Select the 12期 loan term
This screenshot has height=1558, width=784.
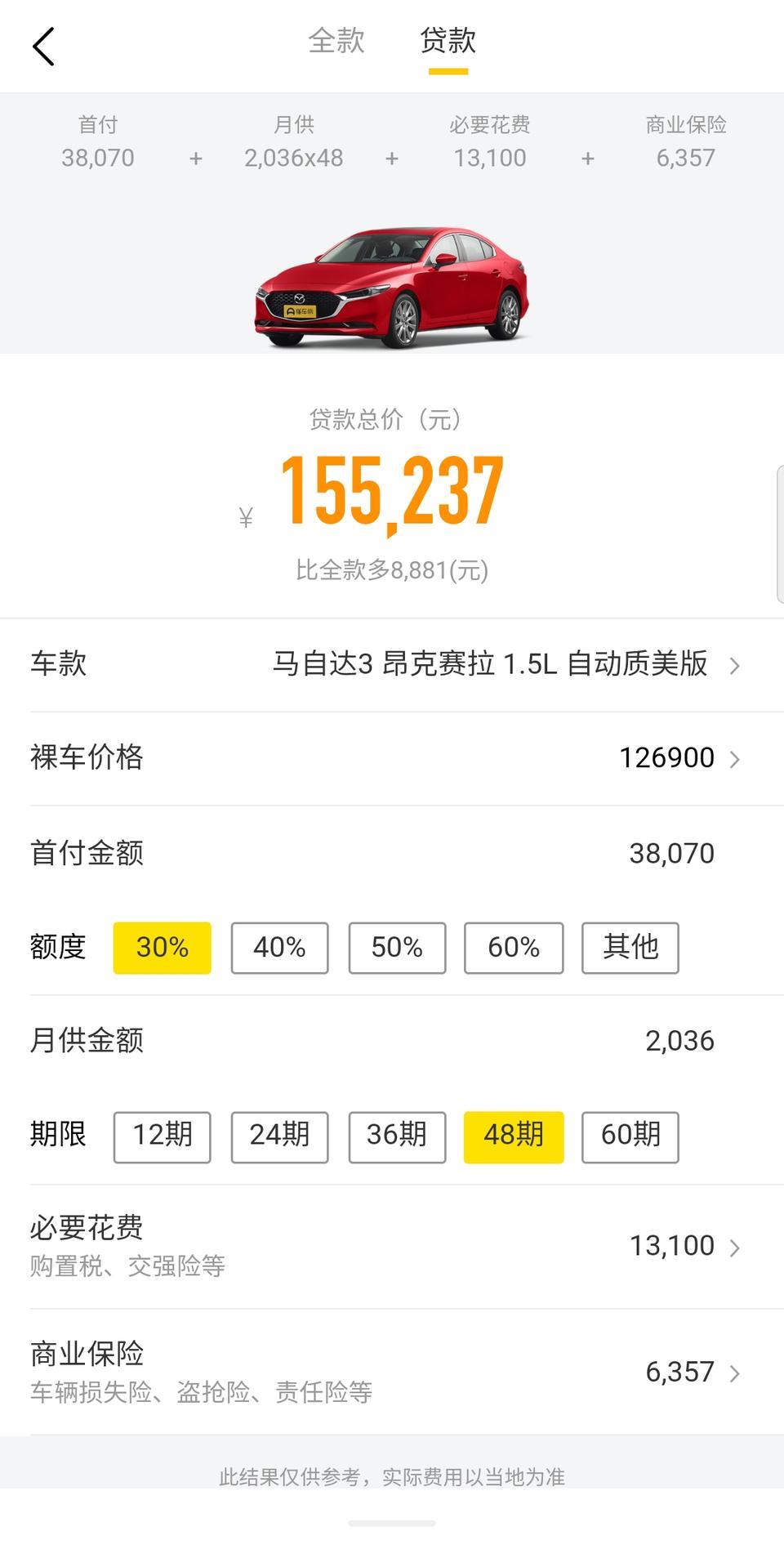point(162,1136)
